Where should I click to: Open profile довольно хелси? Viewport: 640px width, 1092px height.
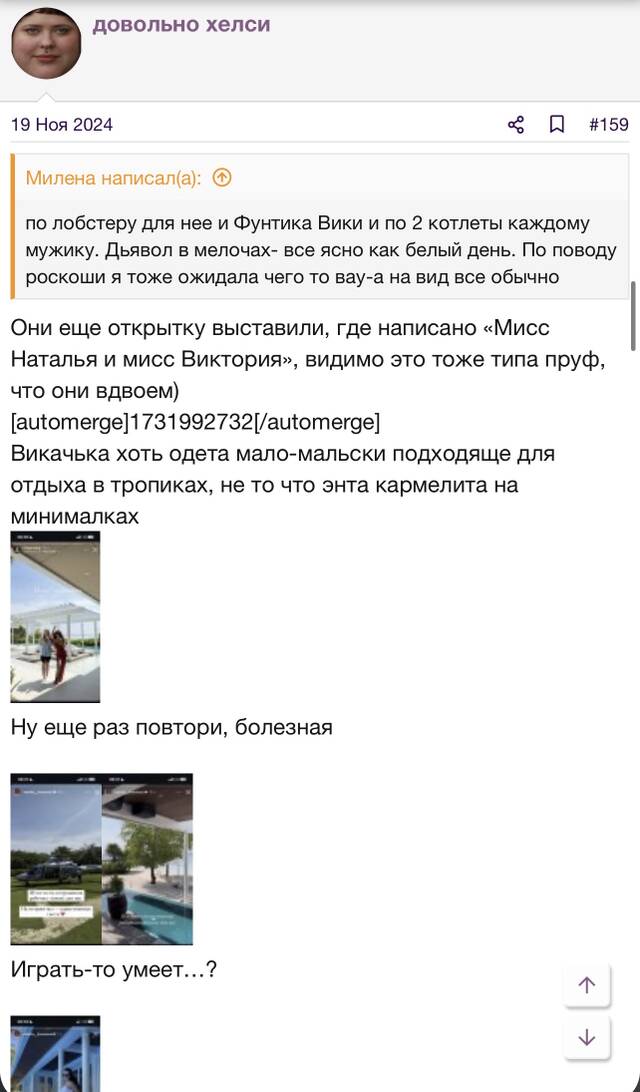[x=181, y=24]
